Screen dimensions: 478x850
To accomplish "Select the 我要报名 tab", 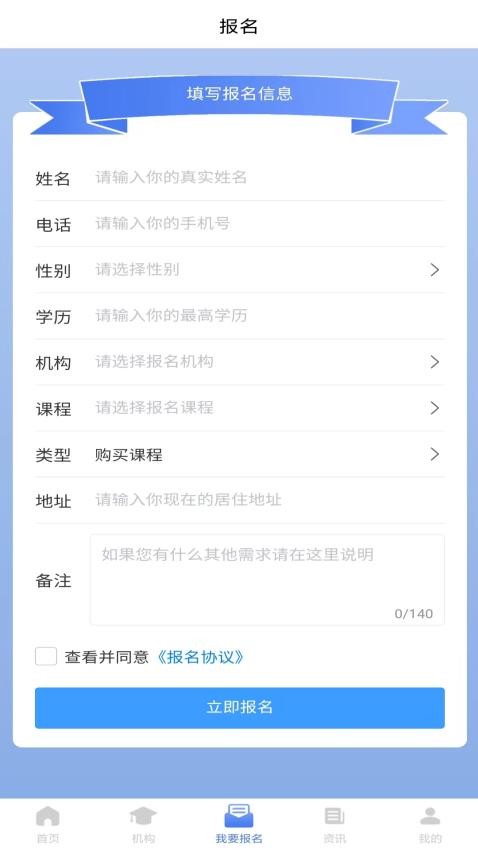I will (x=239, y=825).
